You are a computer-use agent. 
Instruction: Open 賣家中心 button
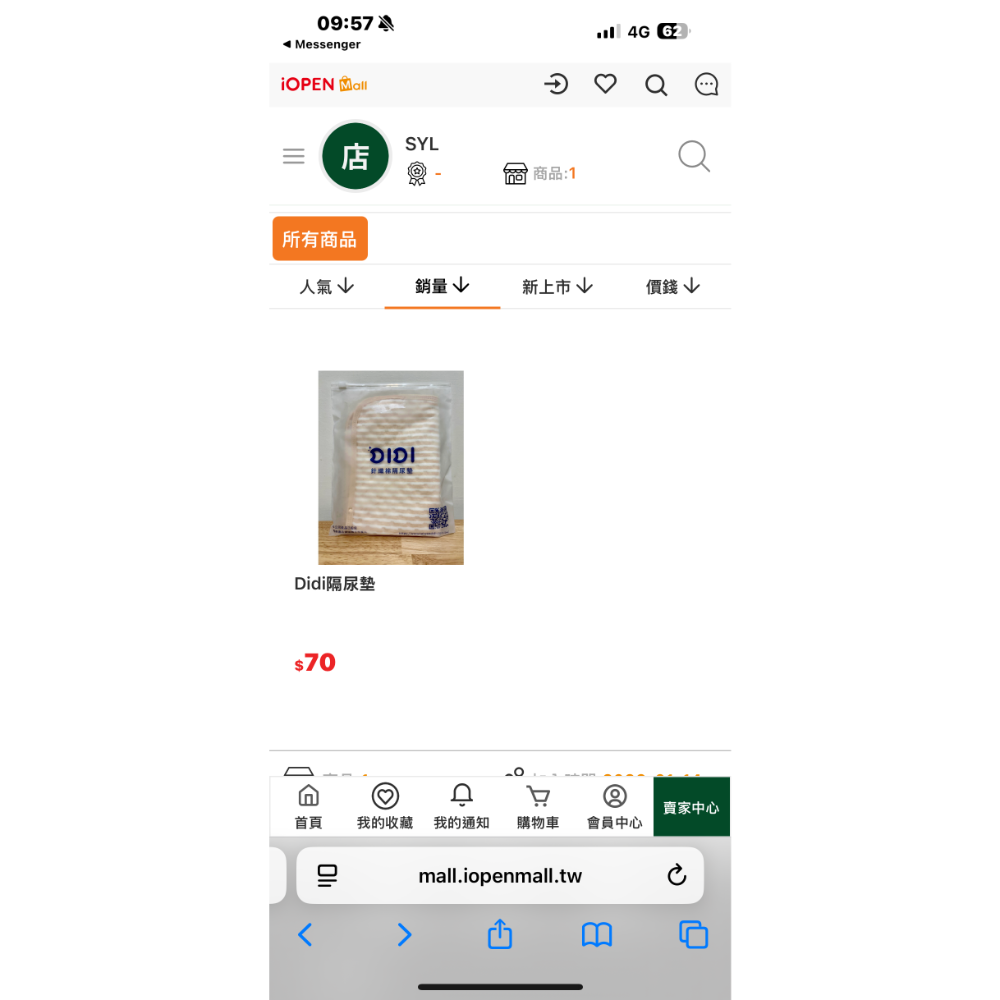click(691, 807)
